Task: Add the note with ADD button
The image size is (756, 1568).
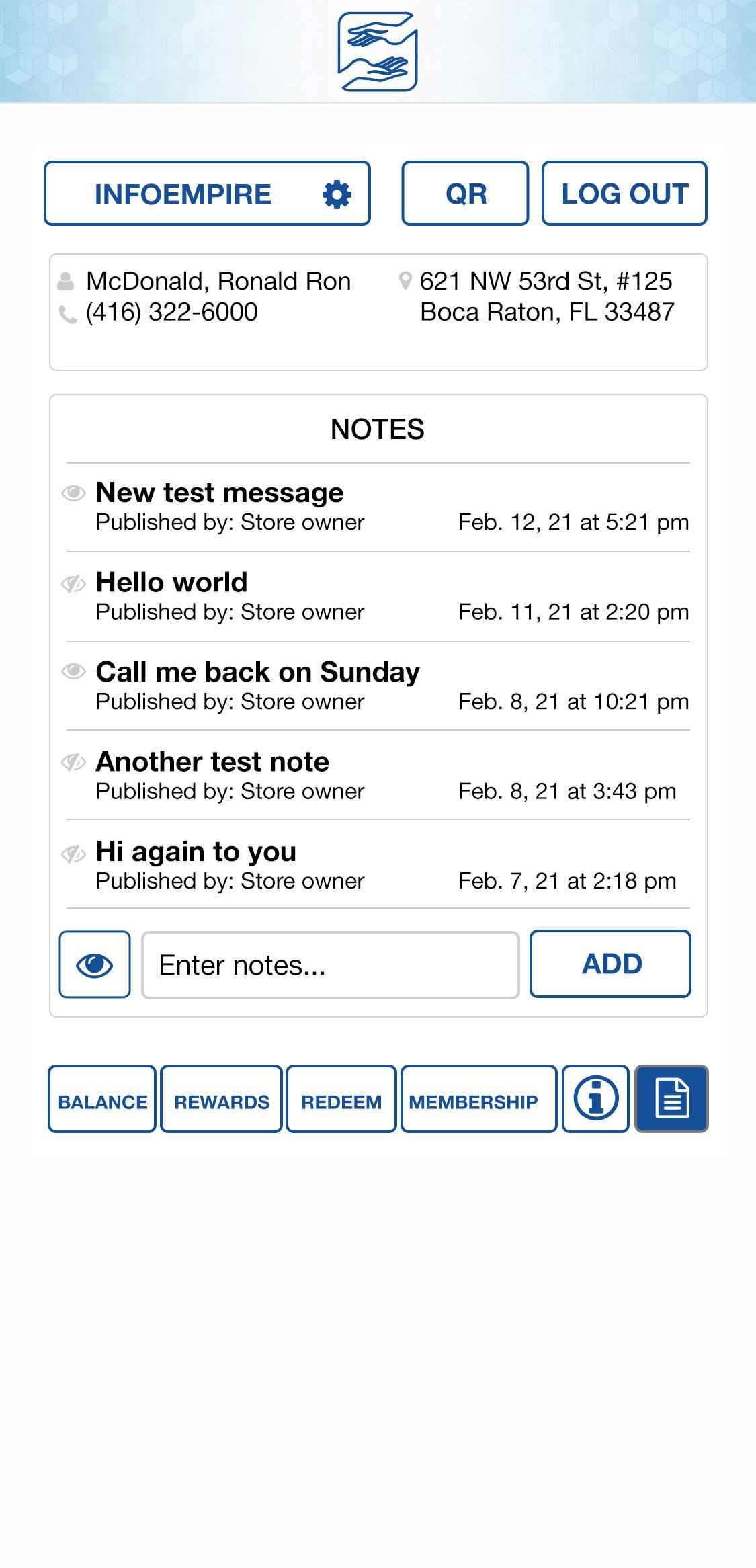Action: pos(610,964)
